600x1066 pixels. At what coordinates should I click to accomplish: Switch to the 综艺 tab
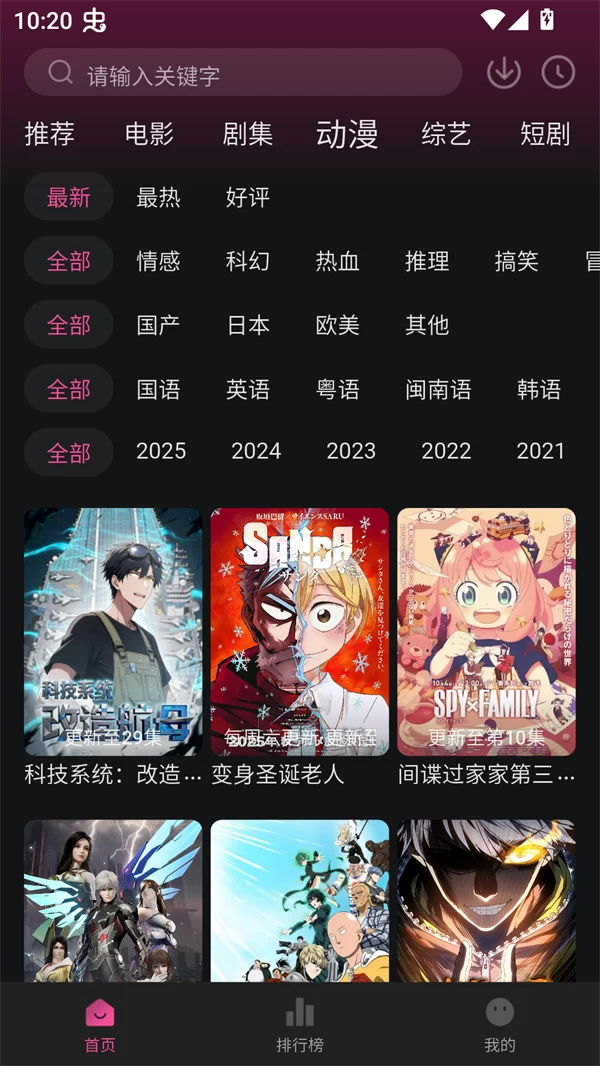coord(446,133)
